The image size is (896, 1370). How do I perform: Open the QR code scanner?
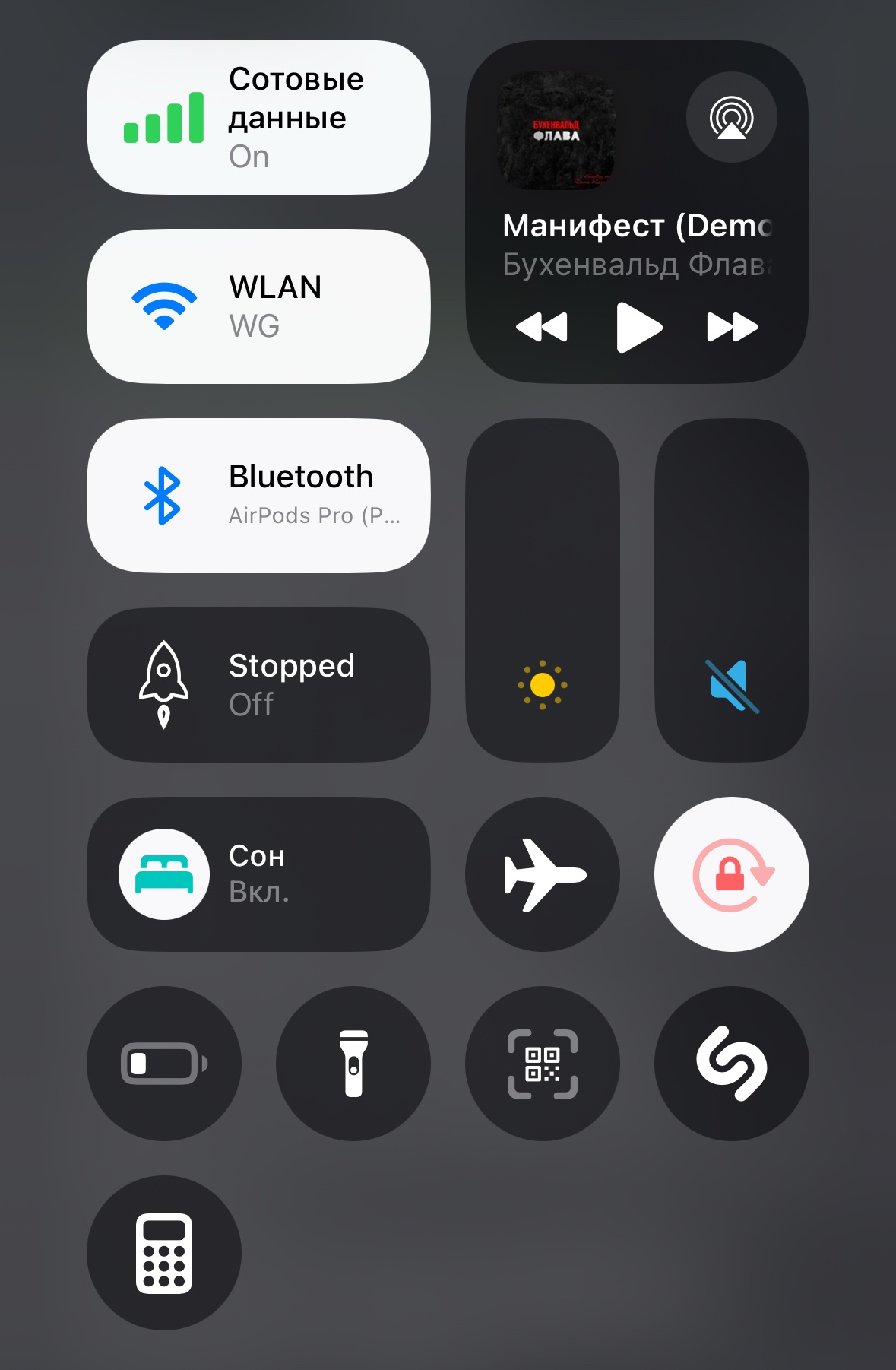(542, 1064)
